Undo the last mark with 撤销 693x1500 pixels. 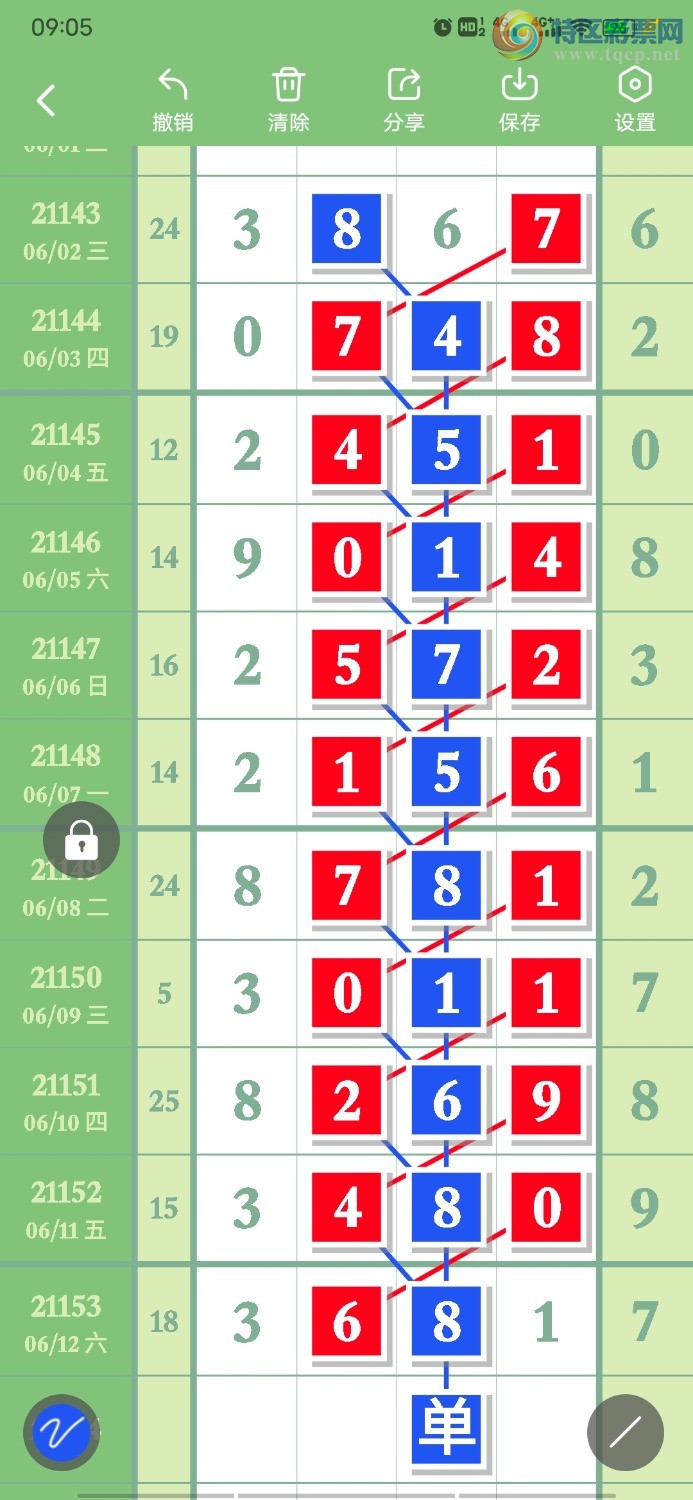173,100
